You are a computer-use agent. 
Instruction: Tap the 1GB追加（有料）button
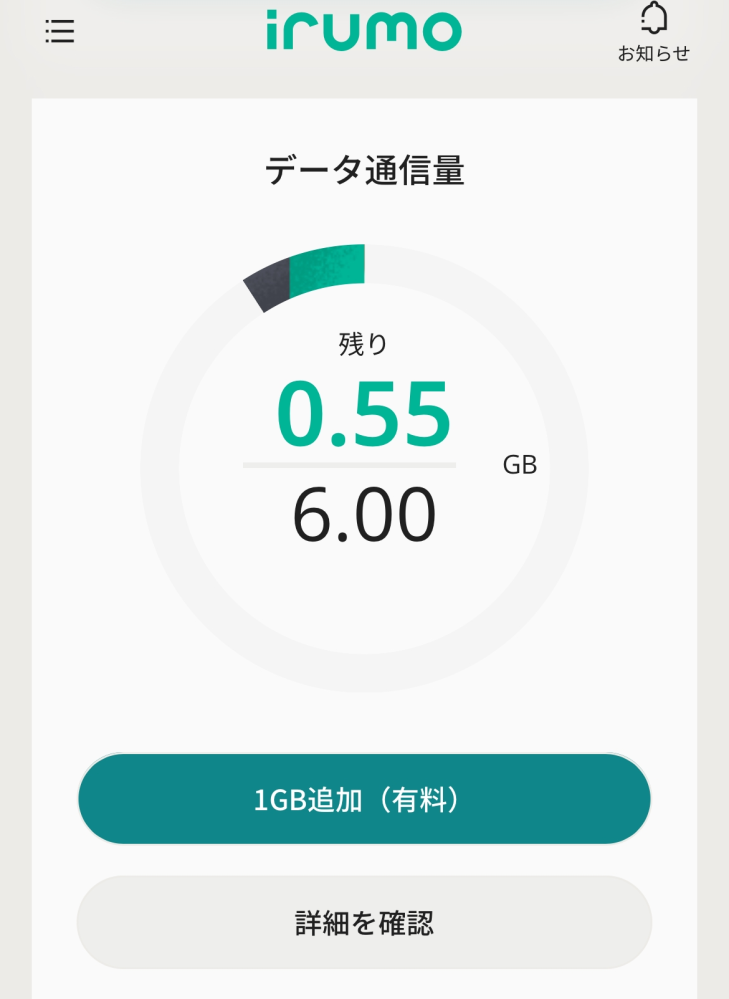pyautogui.click(x=364, y=798)
